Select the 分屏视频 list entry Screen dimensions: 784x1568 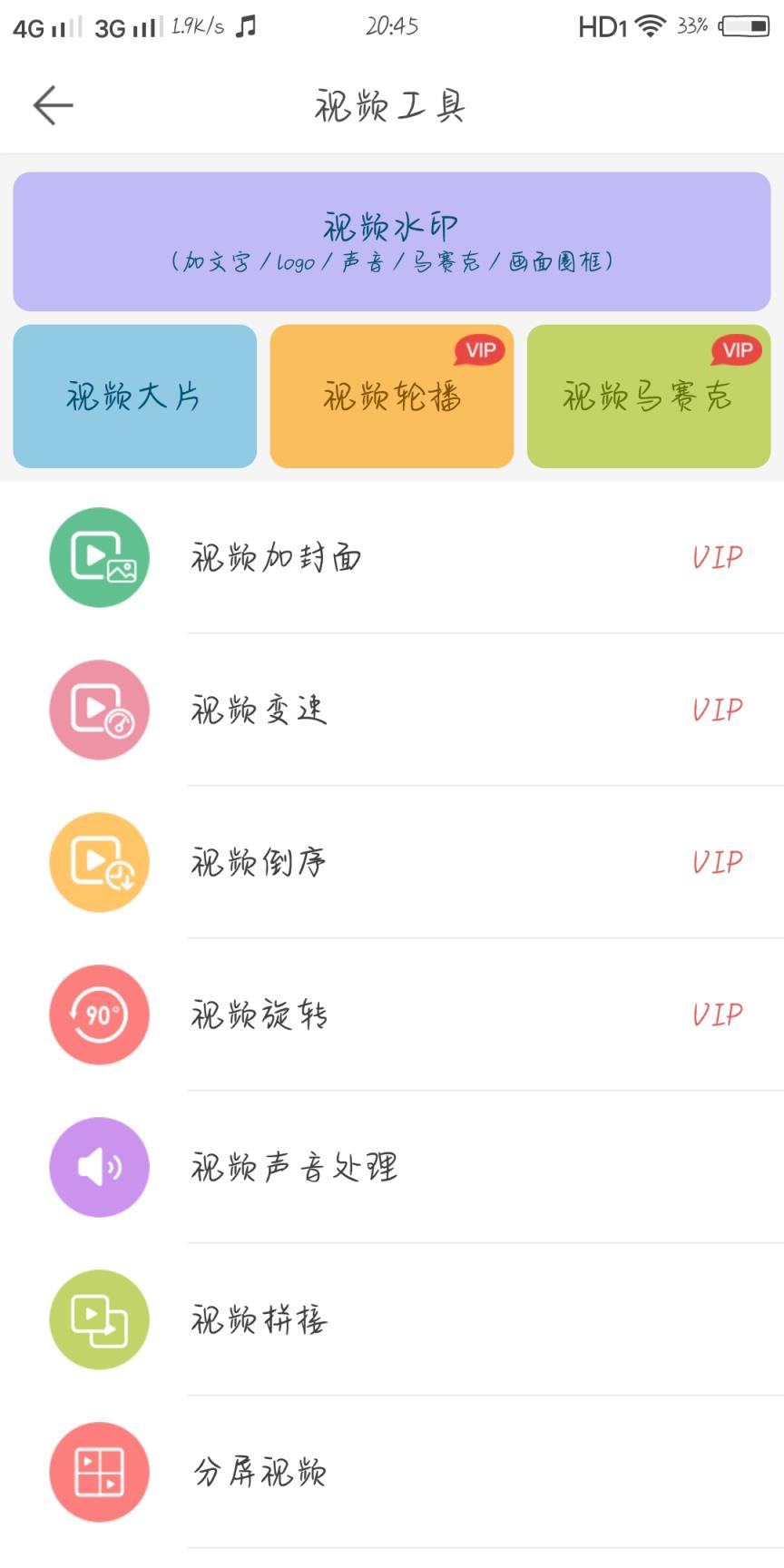[257, 1472]
